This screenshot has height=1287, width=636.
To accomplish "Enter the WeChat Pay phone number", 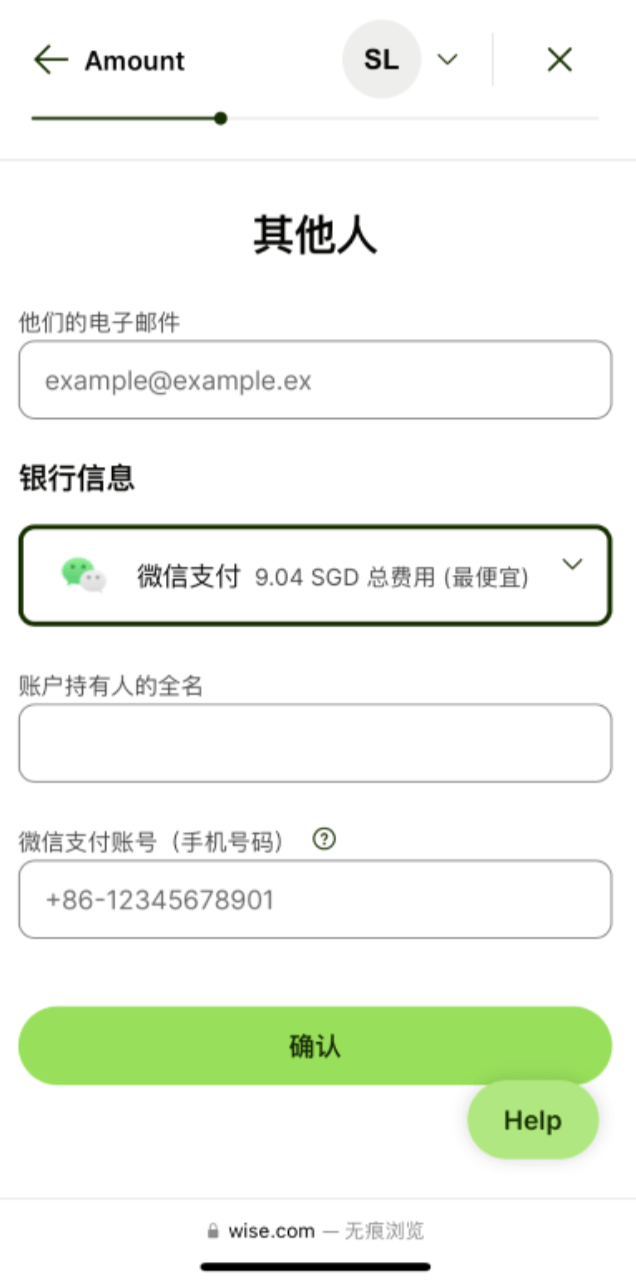I will pos(315,899).
